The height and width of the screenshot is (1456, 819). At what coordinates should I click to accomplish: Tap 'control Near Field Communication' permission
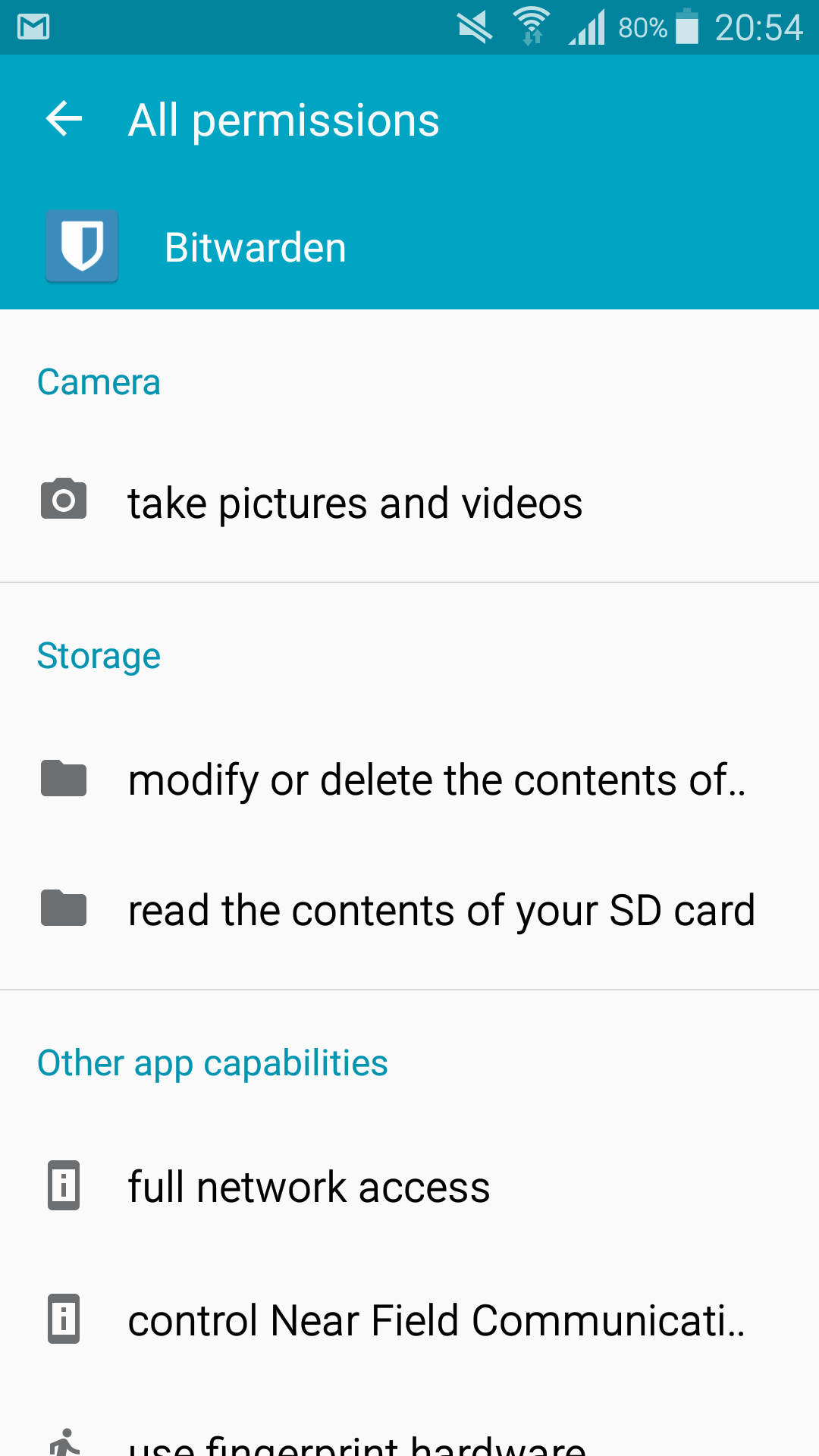click(x=436, y=1320)
